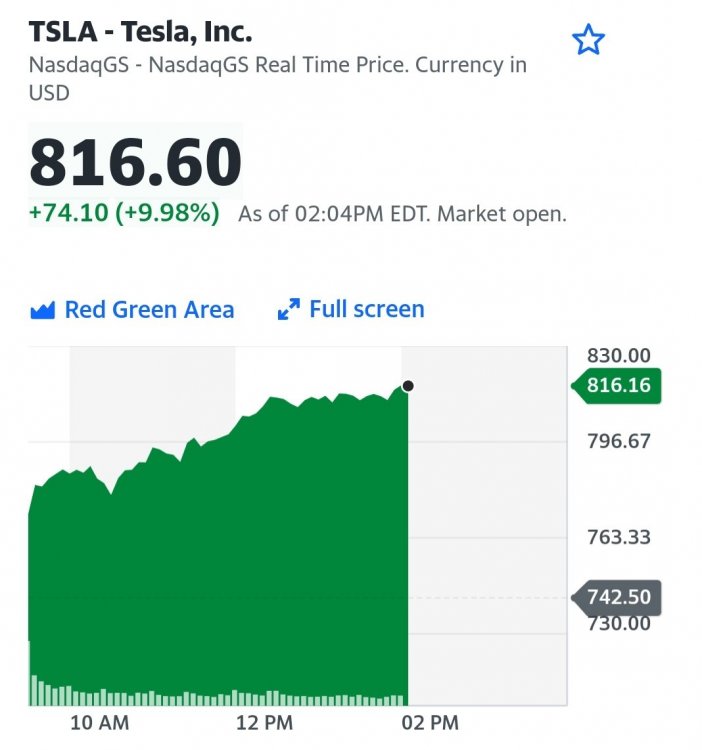Viewport: 702px width, 750px height.
Task: Add TSLA to watchlist with star icon
Action: (x=588, y=41)
